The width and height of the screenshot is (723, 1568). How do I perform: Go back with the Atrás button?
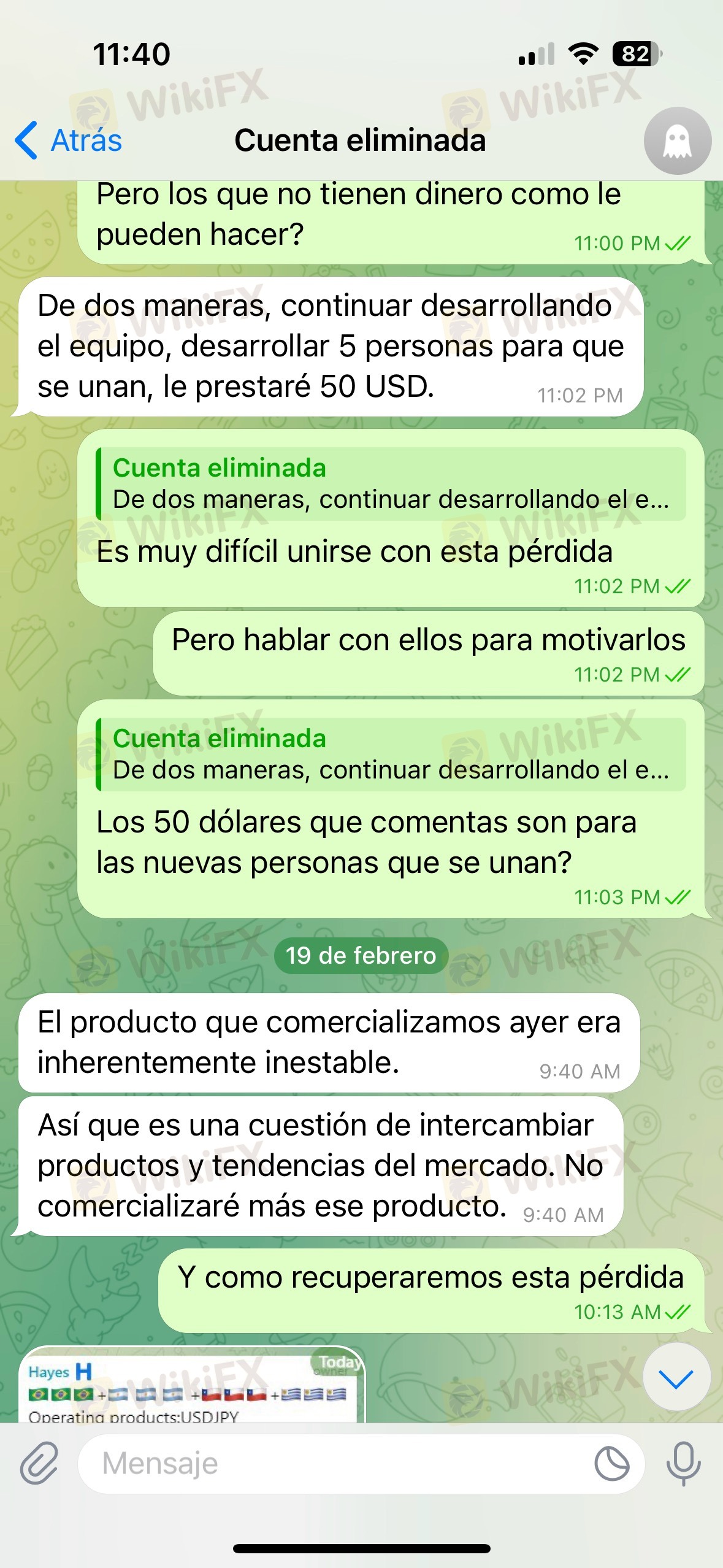[x=69, y=140]
